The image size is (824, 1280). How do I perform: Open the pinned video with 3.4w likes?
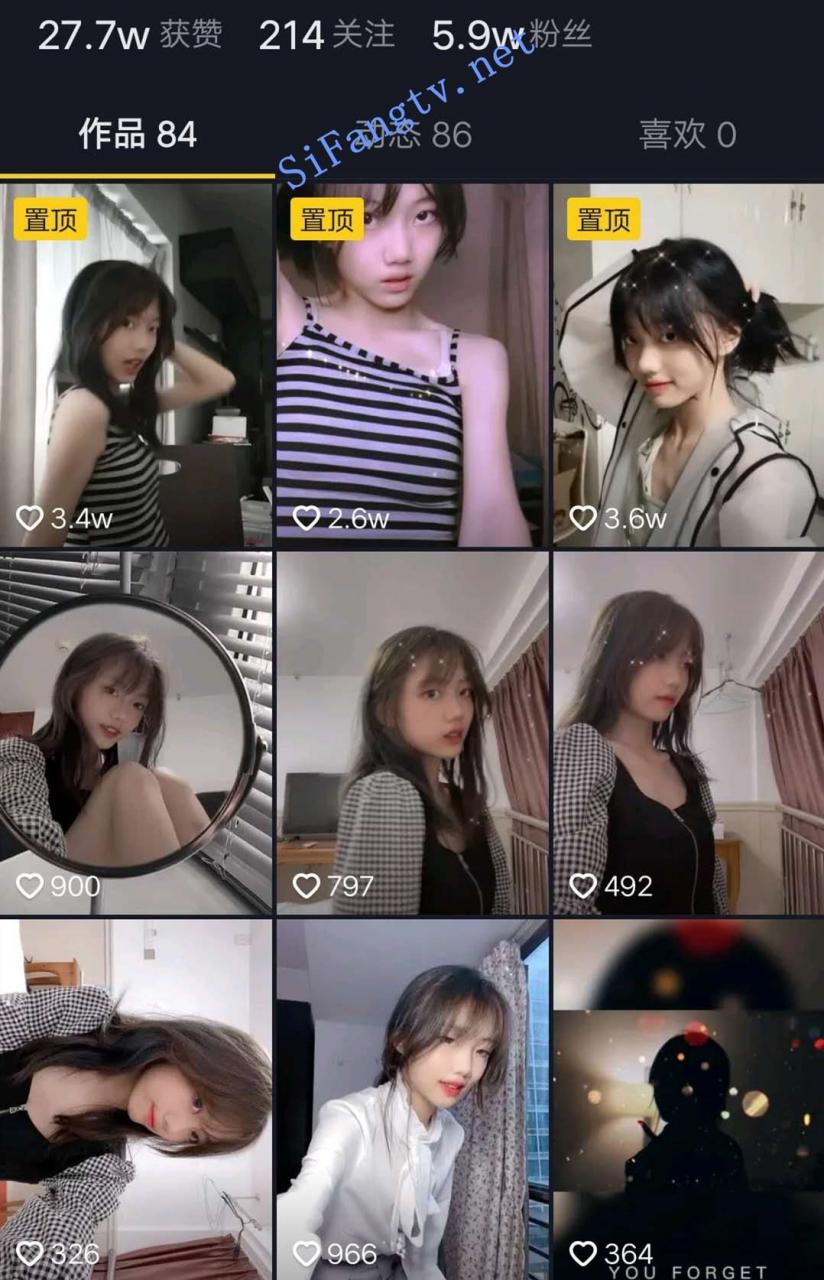click(136, 365)
